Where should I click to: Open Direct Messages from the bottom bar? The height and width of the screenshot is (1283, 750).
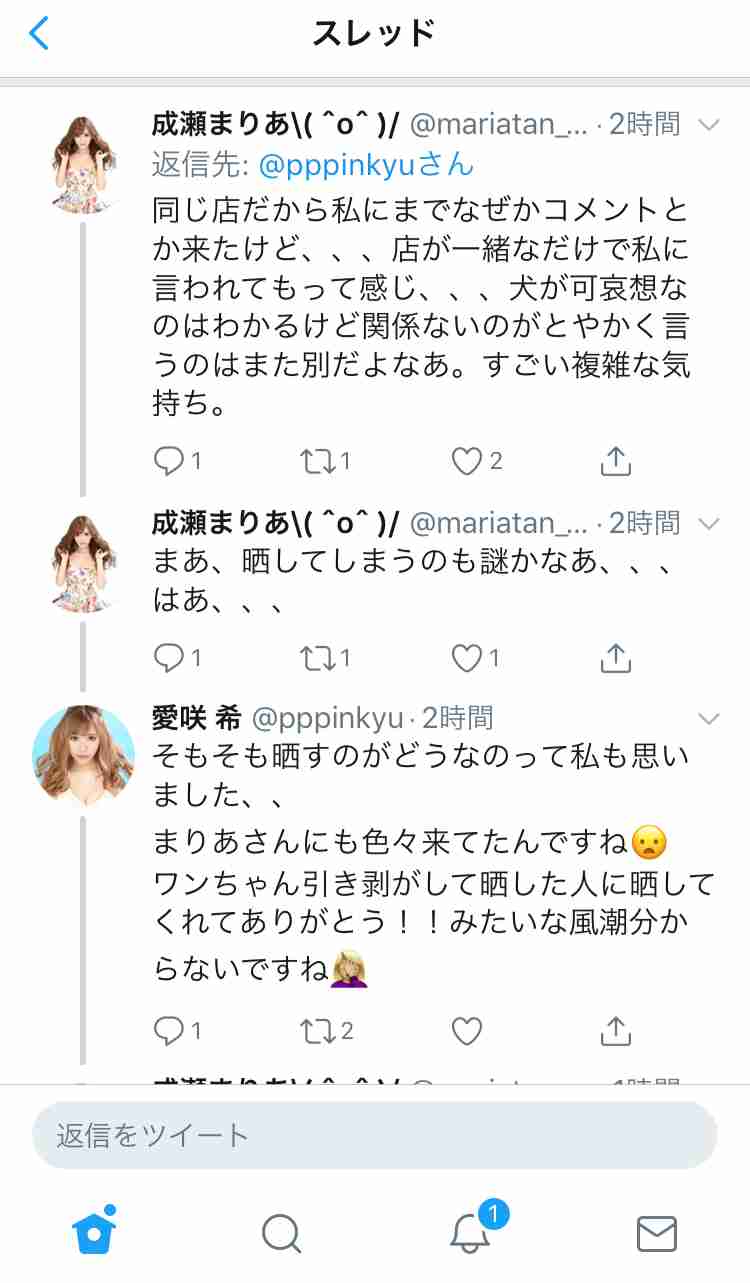[656, 1233]
